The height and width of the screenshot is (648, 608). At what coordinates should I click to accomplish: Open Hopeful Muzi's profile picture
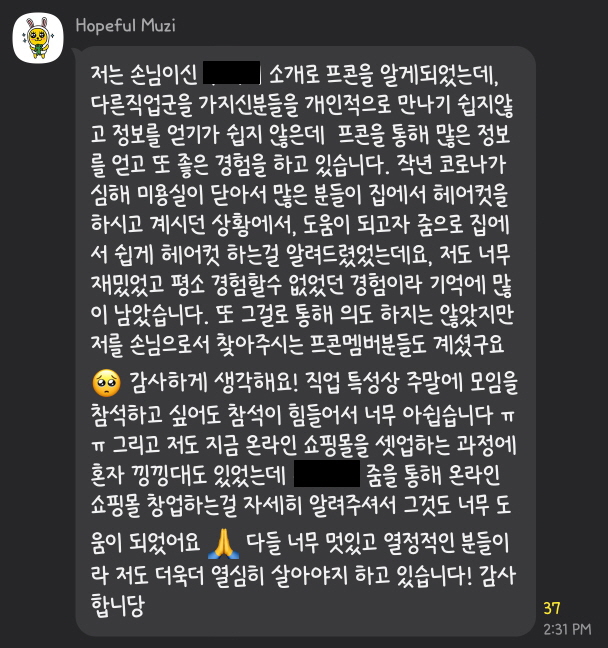pos(35,35)
